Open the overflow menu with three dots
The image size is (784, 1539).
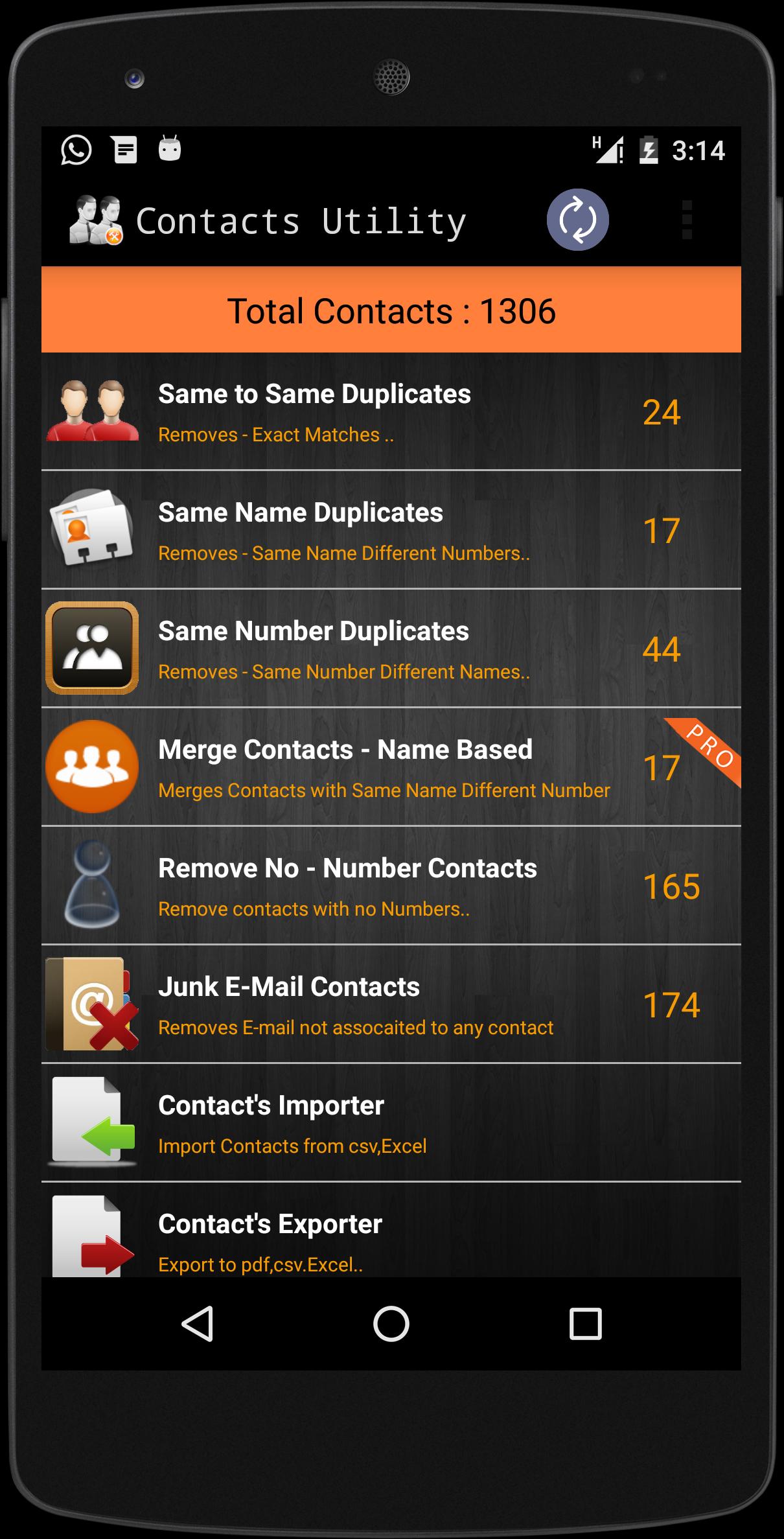(x=687, y=220)
